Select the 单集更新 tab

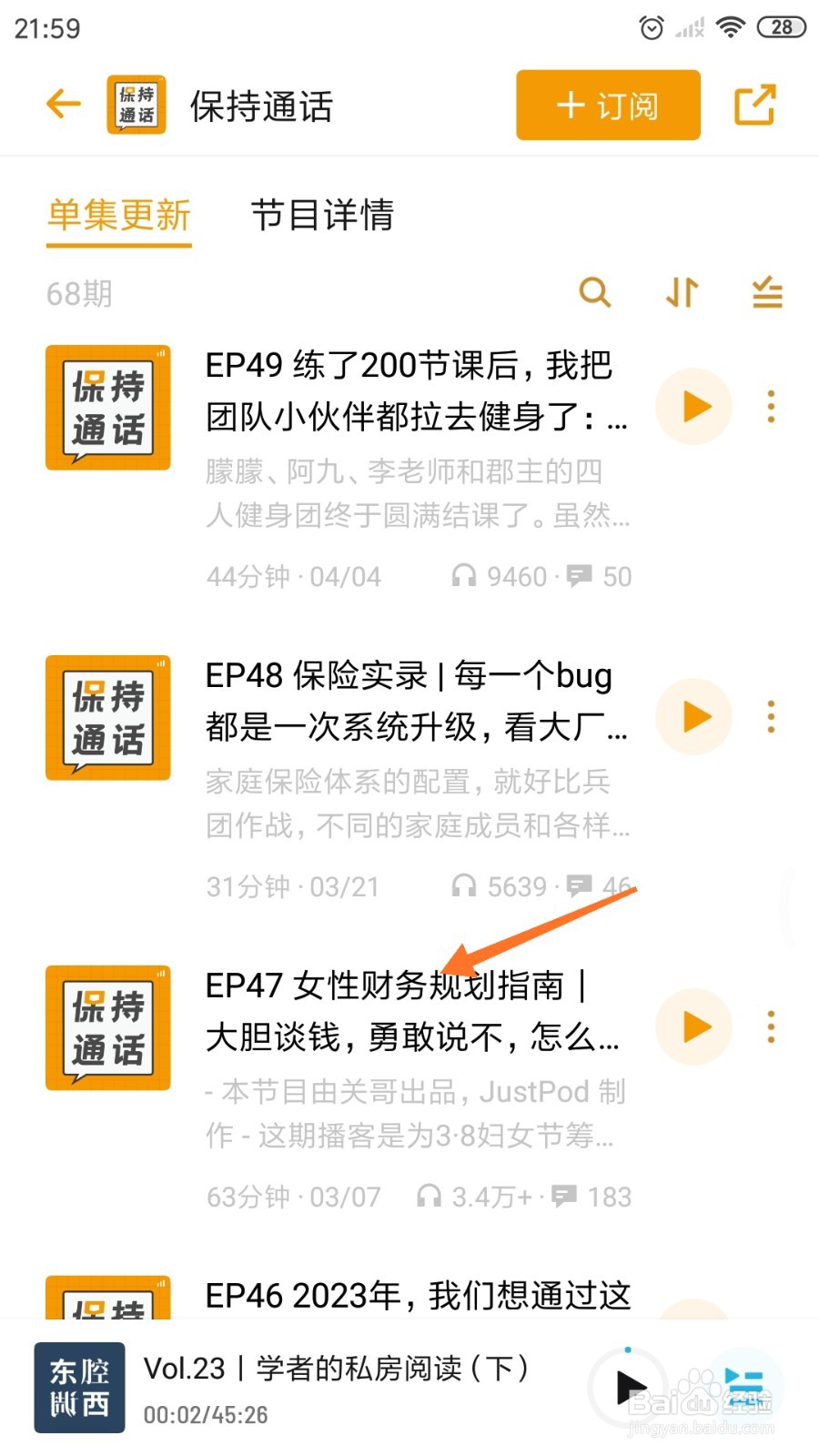[119, 216]
